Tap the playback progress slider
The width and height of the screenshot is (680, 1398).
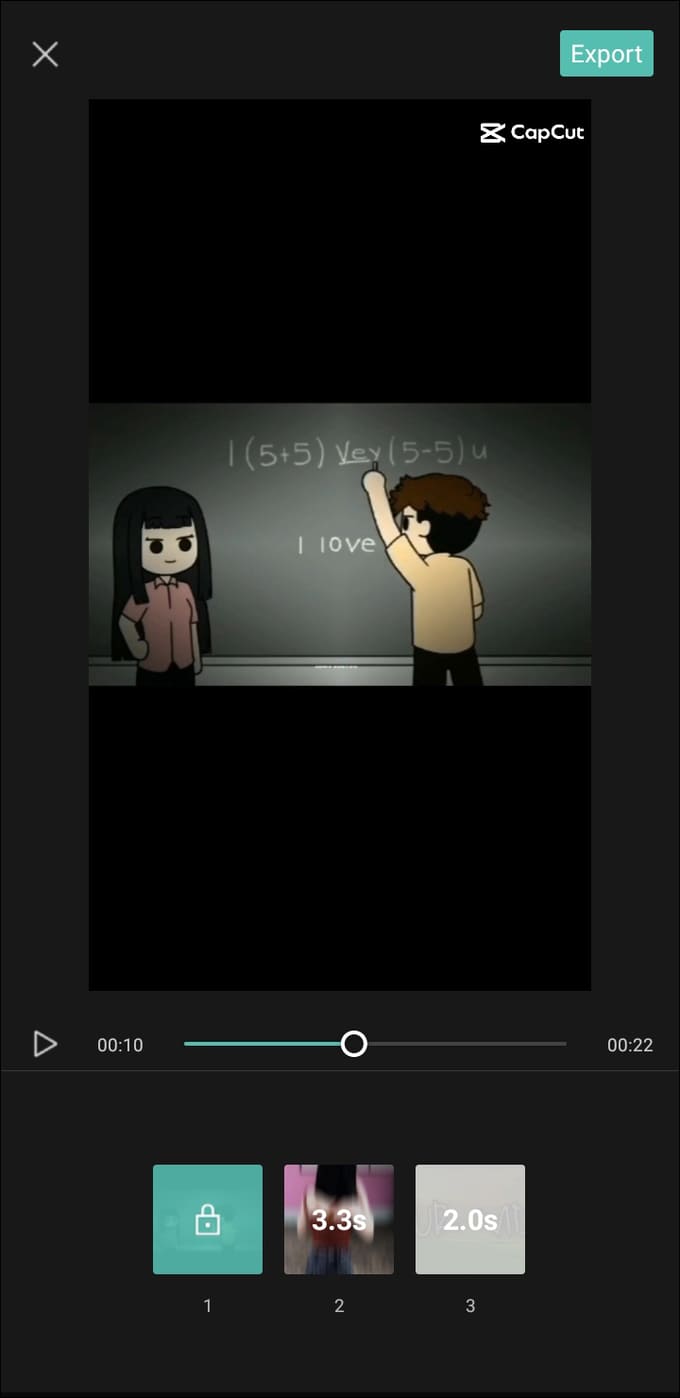pos(354,1044)
